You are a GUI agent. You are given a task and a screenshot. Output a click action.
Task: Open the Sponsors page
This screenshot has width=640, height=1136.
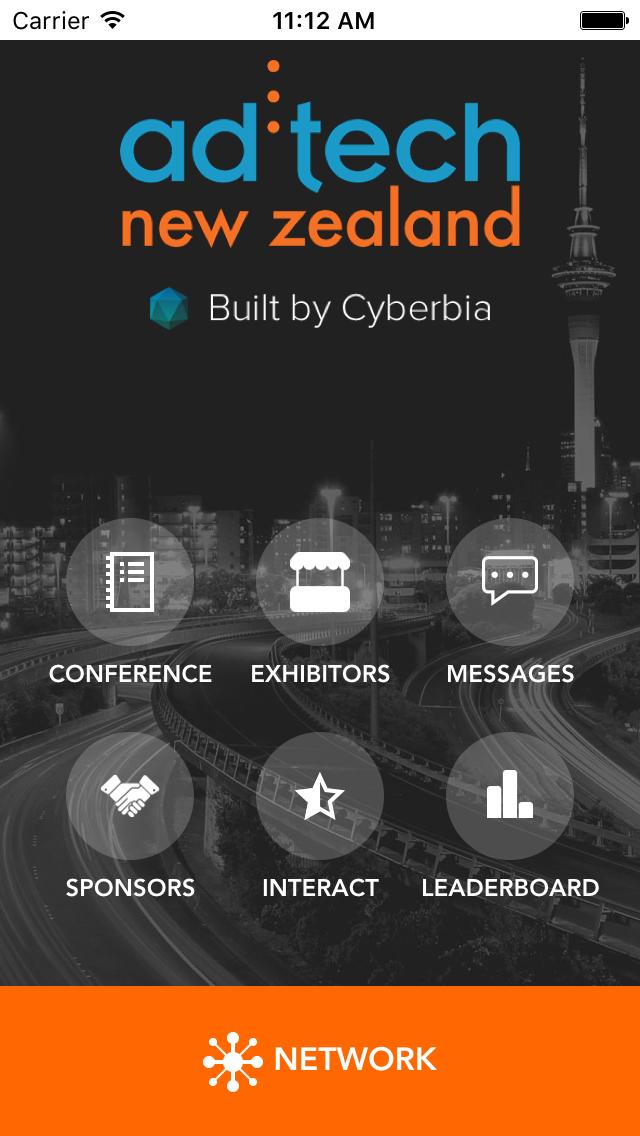(x=130, y=796)
